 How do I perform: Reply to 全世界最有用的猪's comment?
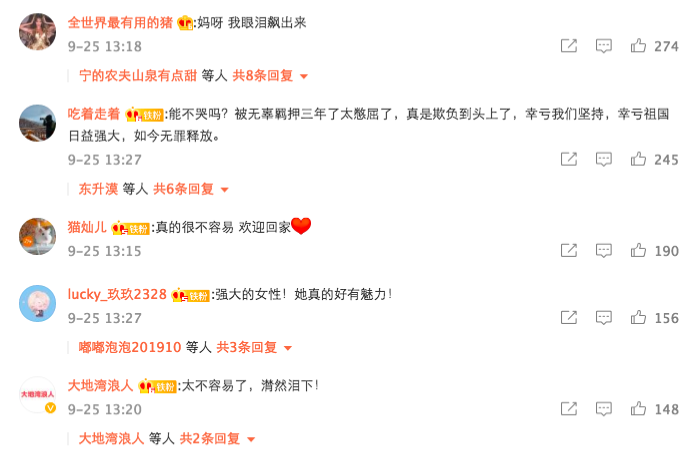pos(604,46)
